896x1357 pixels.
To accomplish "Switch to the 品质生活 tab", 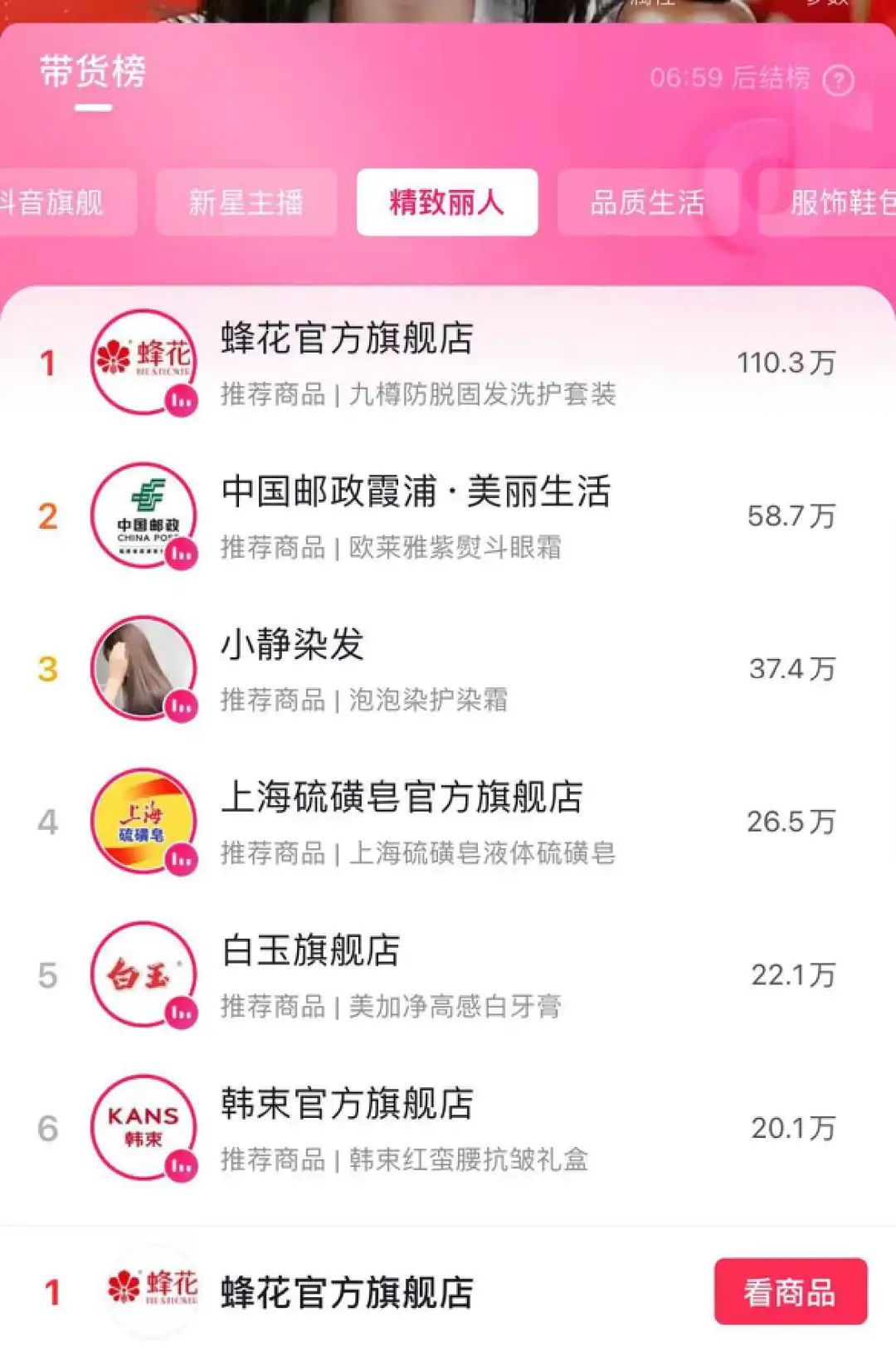I will [647, 203].
